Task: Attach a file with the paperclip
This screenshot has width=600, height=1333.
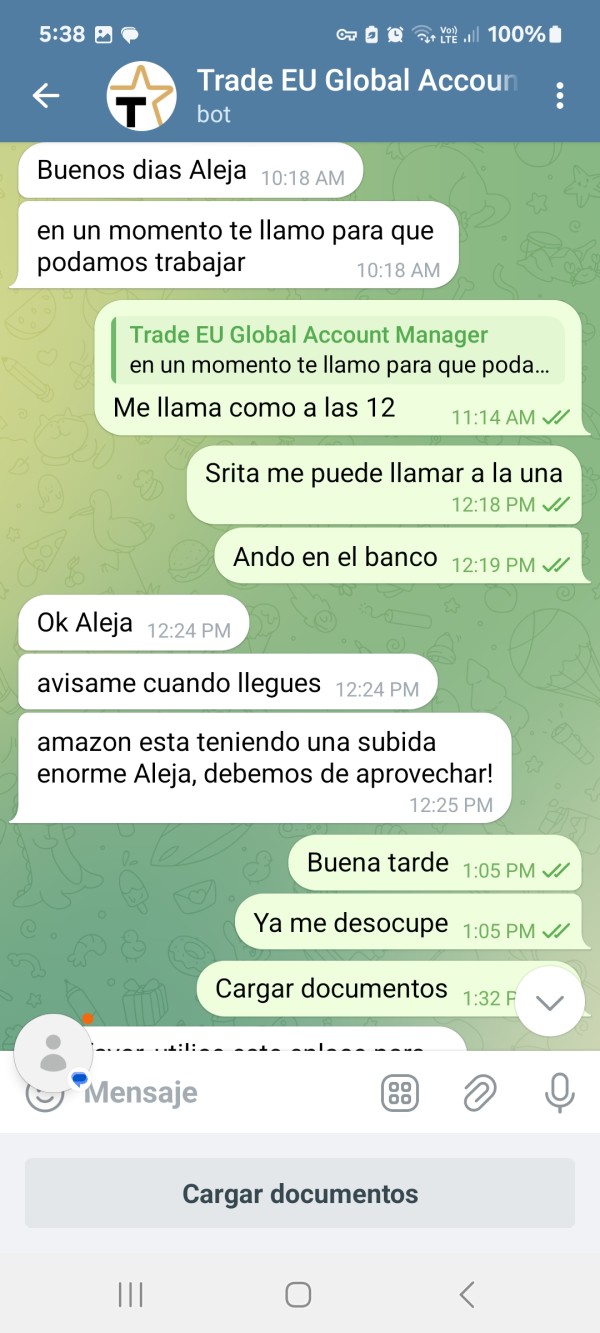Action: (480, 1093)
